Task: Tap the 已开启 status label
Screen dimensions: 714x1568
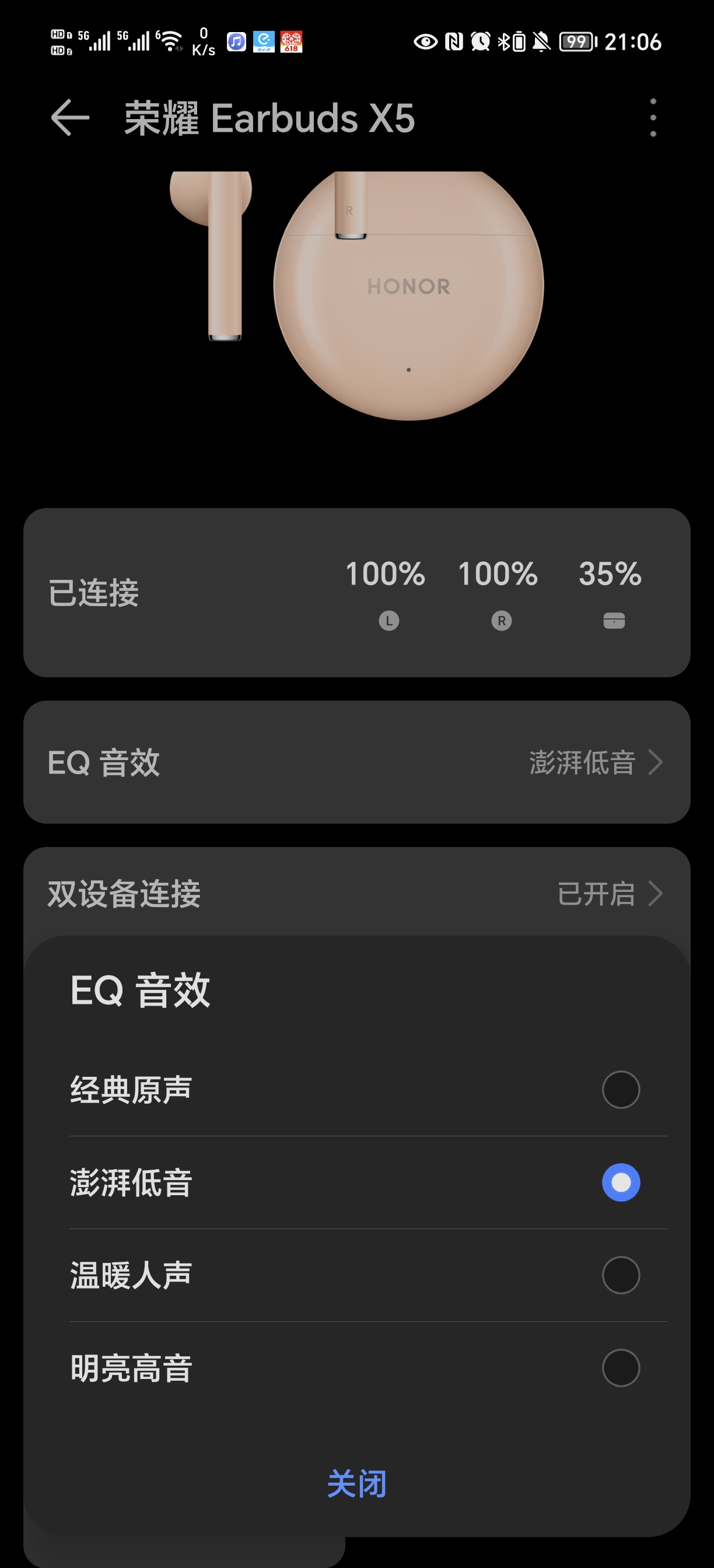Action: click(596, 894)
